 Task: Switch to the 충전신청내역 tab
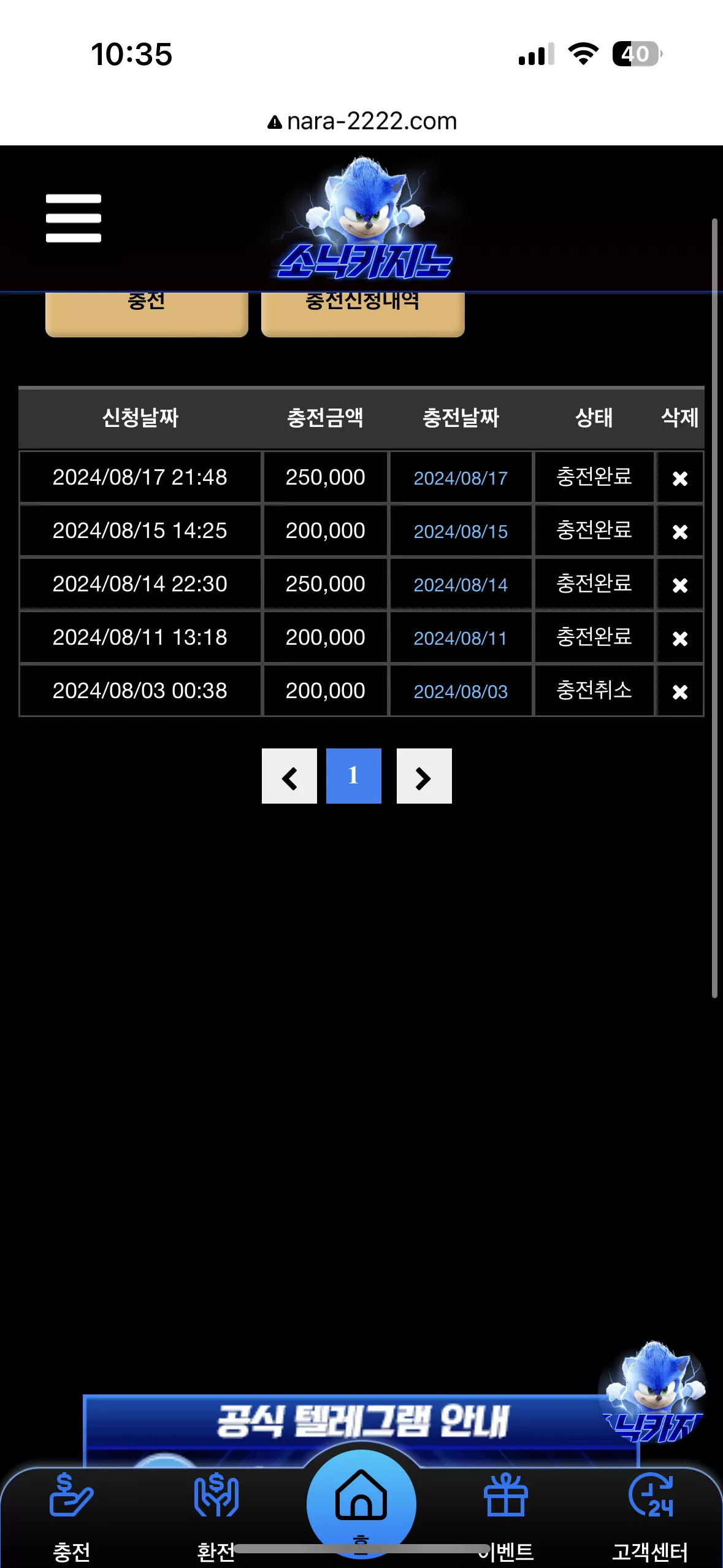[362, 314]
